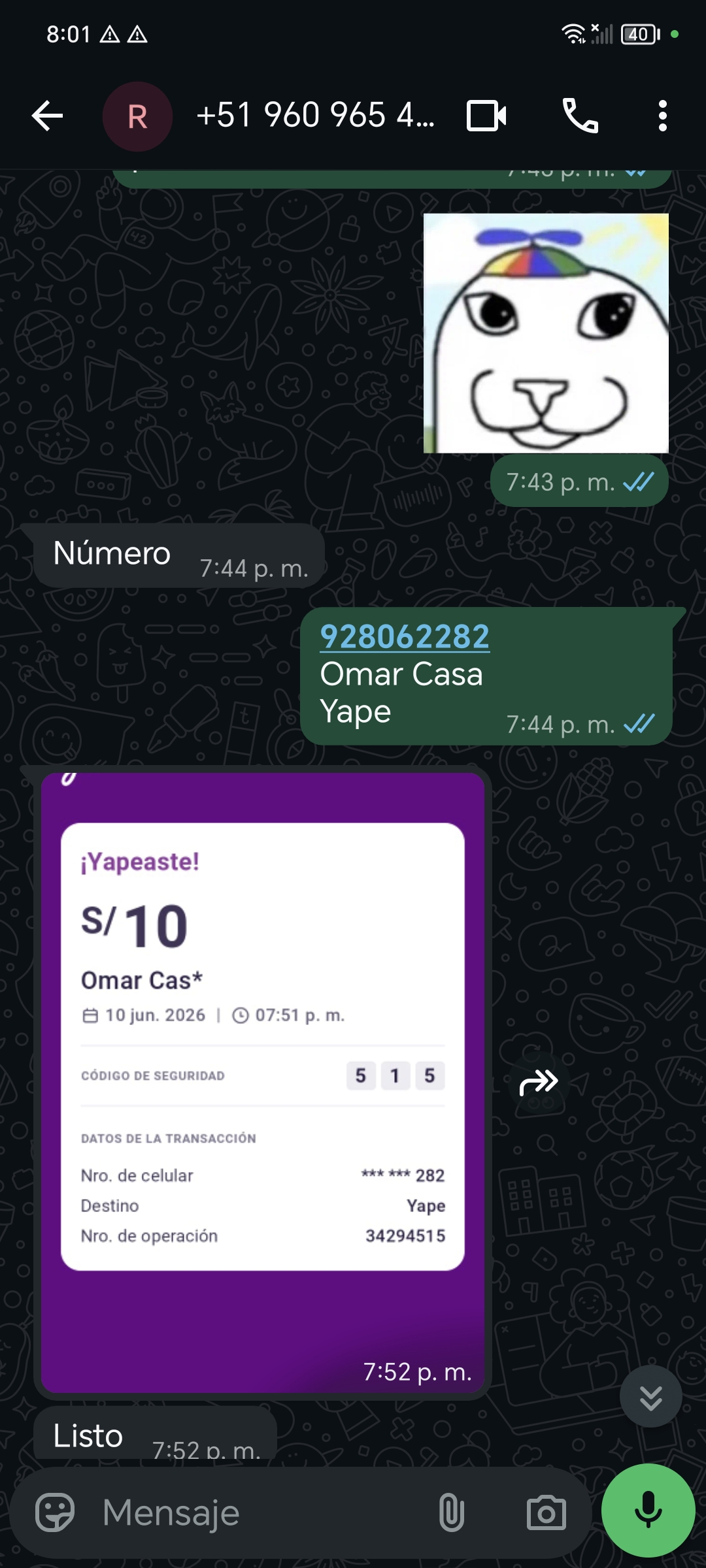Forward the Yape receipt image
Viewport: 706px width, 1568px height.
point(539,1083)
